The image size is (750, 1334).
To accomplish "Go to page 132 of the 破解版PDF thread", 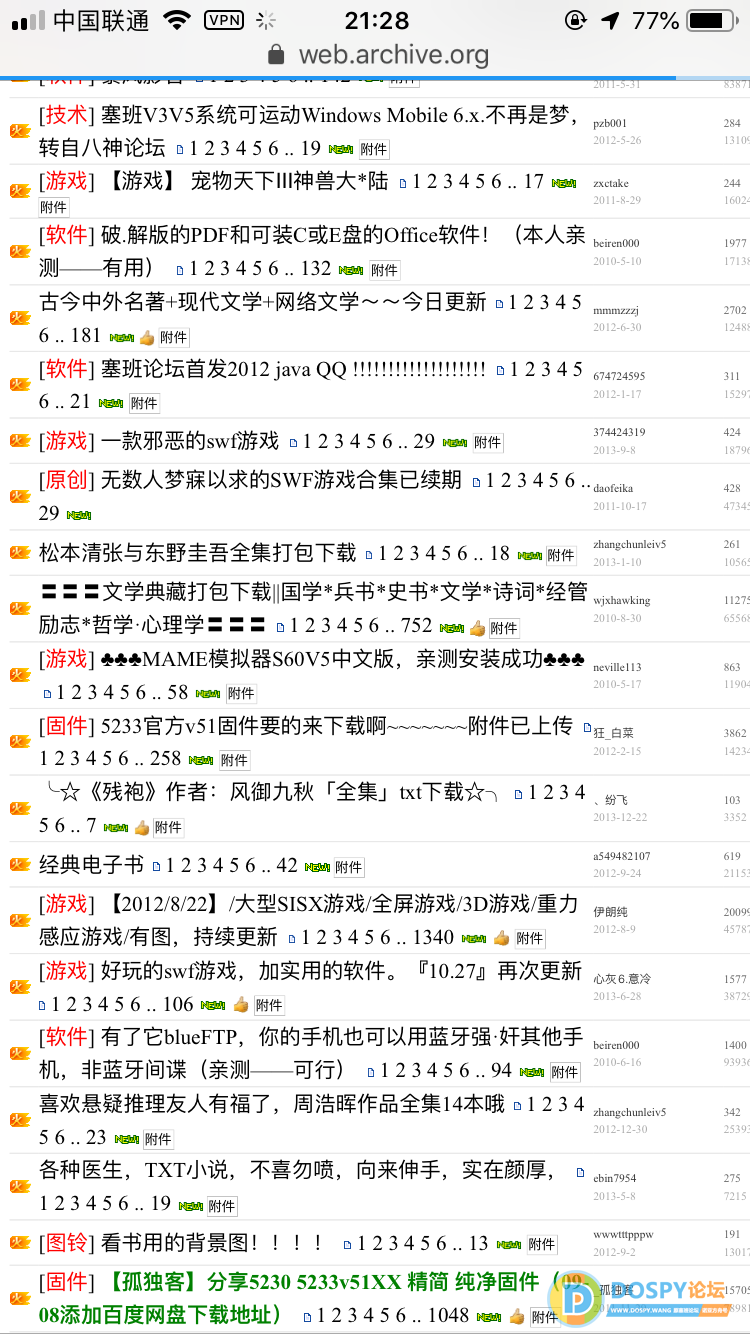I will point(315,269).
